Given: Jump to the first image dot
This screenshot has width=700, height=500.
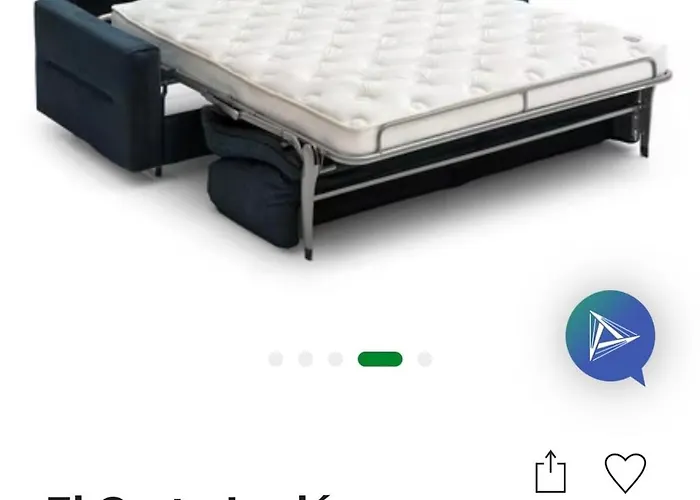Looking at the screenshot, I should (276, 359).
